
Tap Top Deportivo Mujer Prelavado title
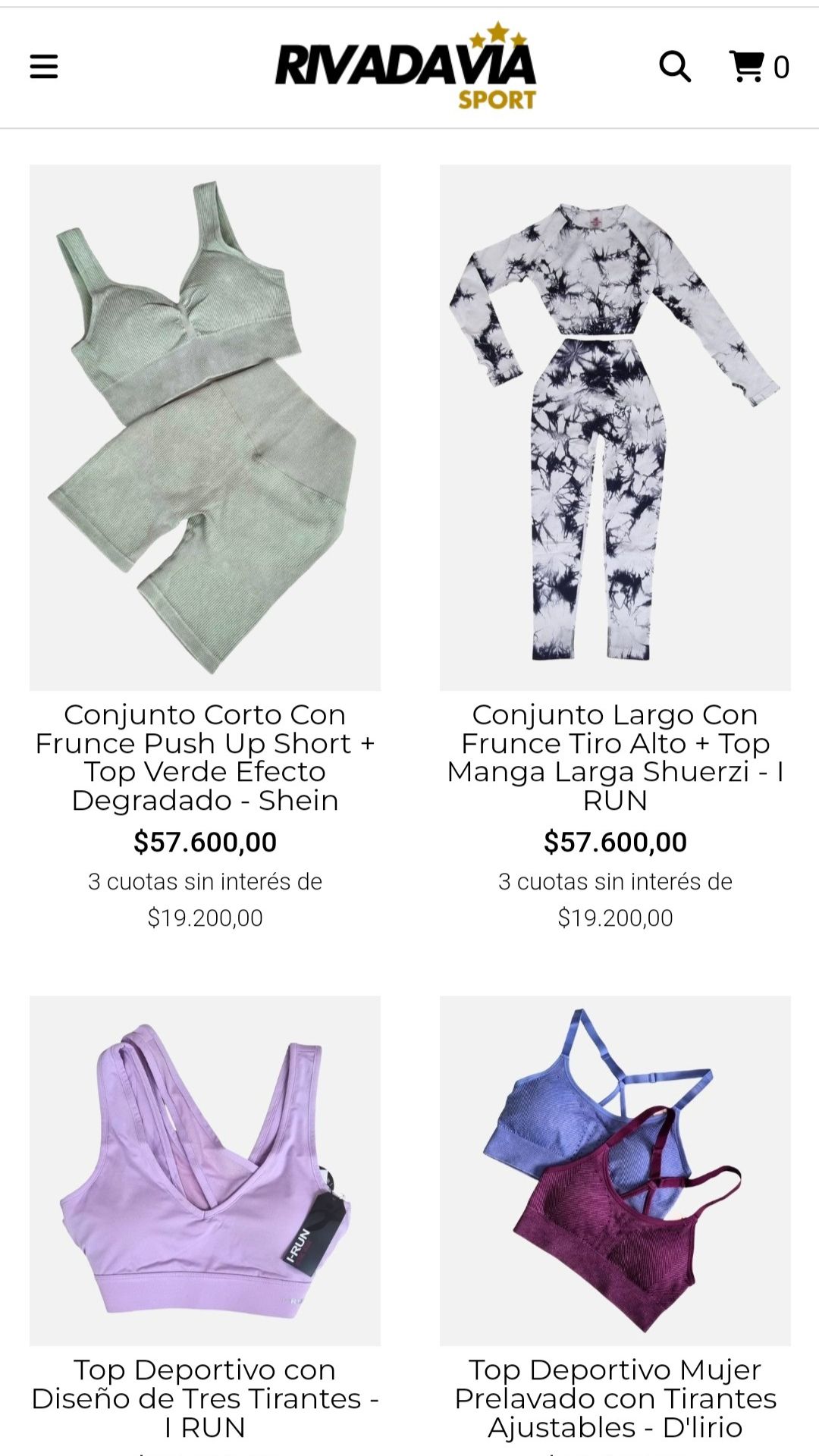(615, 1398)
